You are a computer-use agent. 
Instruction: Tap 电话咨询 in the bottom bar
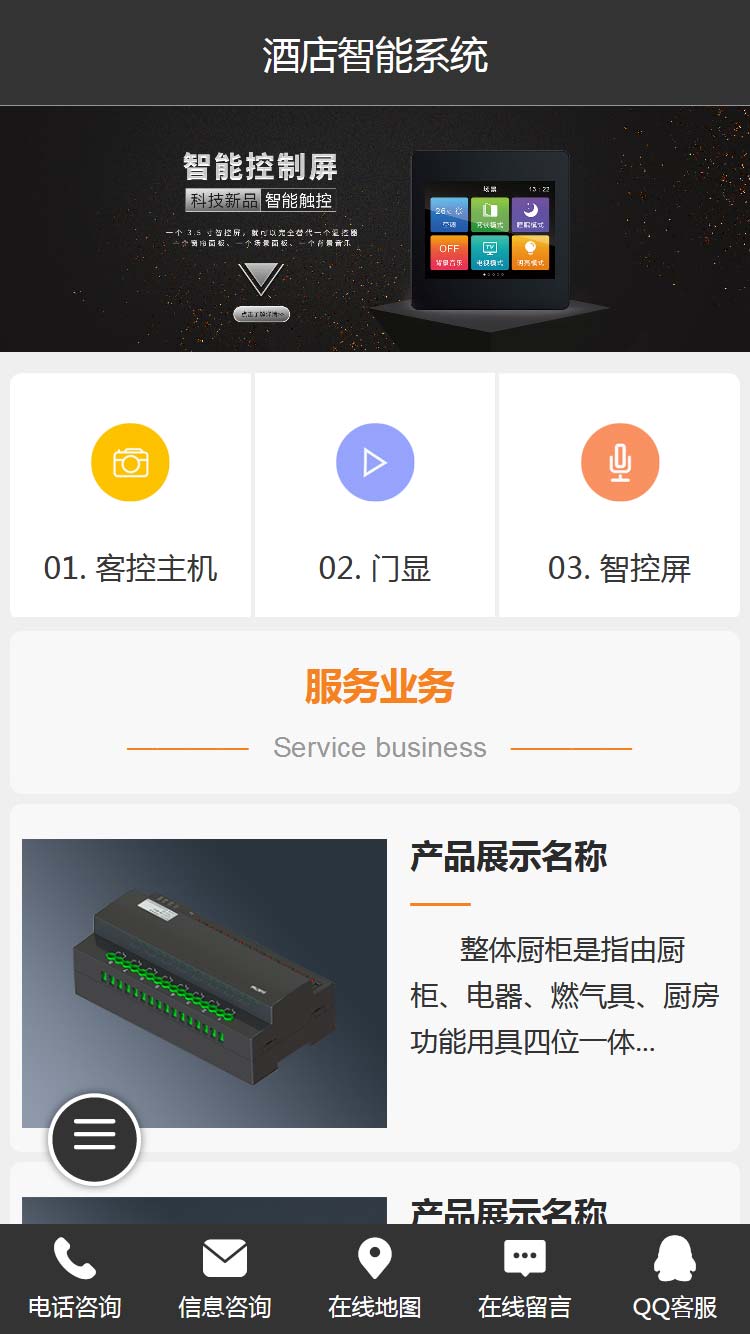pos(75,1279)
